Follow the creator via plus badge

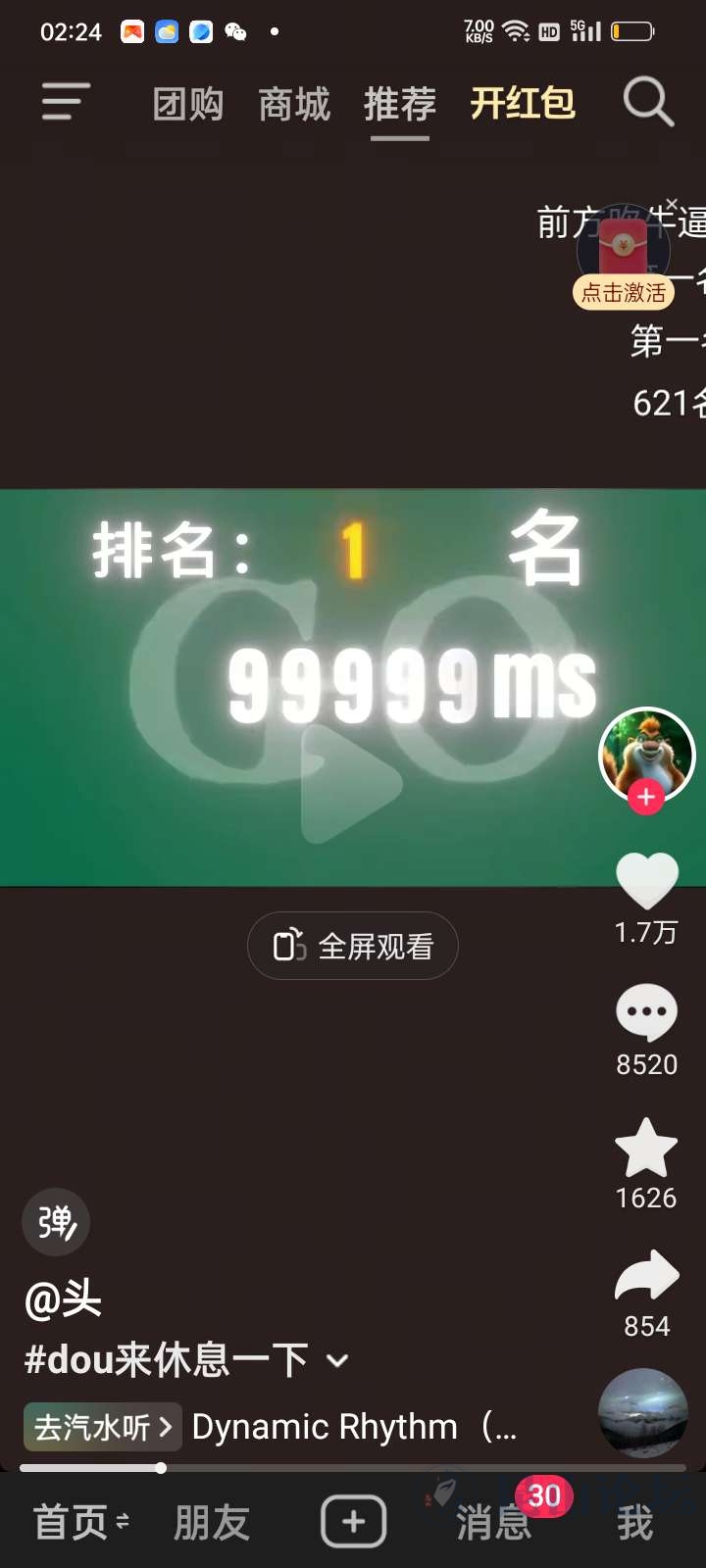pyautogui.click(x=646, y=798)
